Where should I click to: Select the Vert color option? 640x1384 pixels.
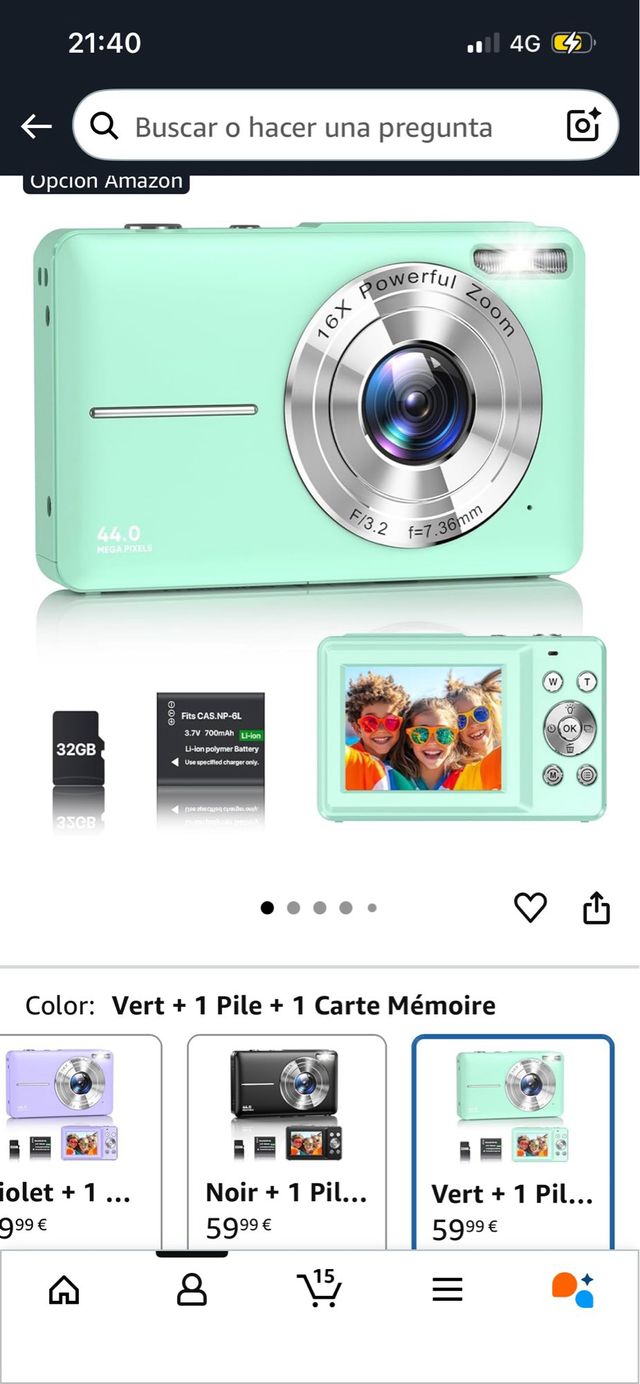(x=512, y=1140)
